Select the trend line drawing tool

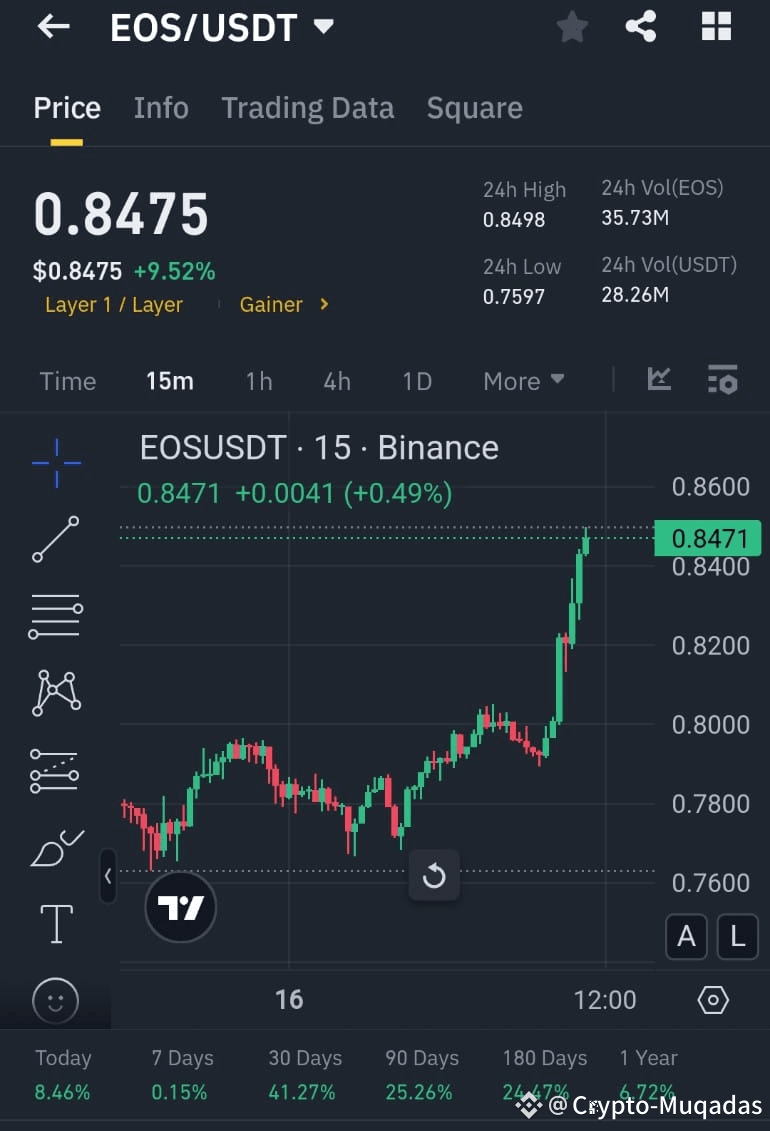55,540
